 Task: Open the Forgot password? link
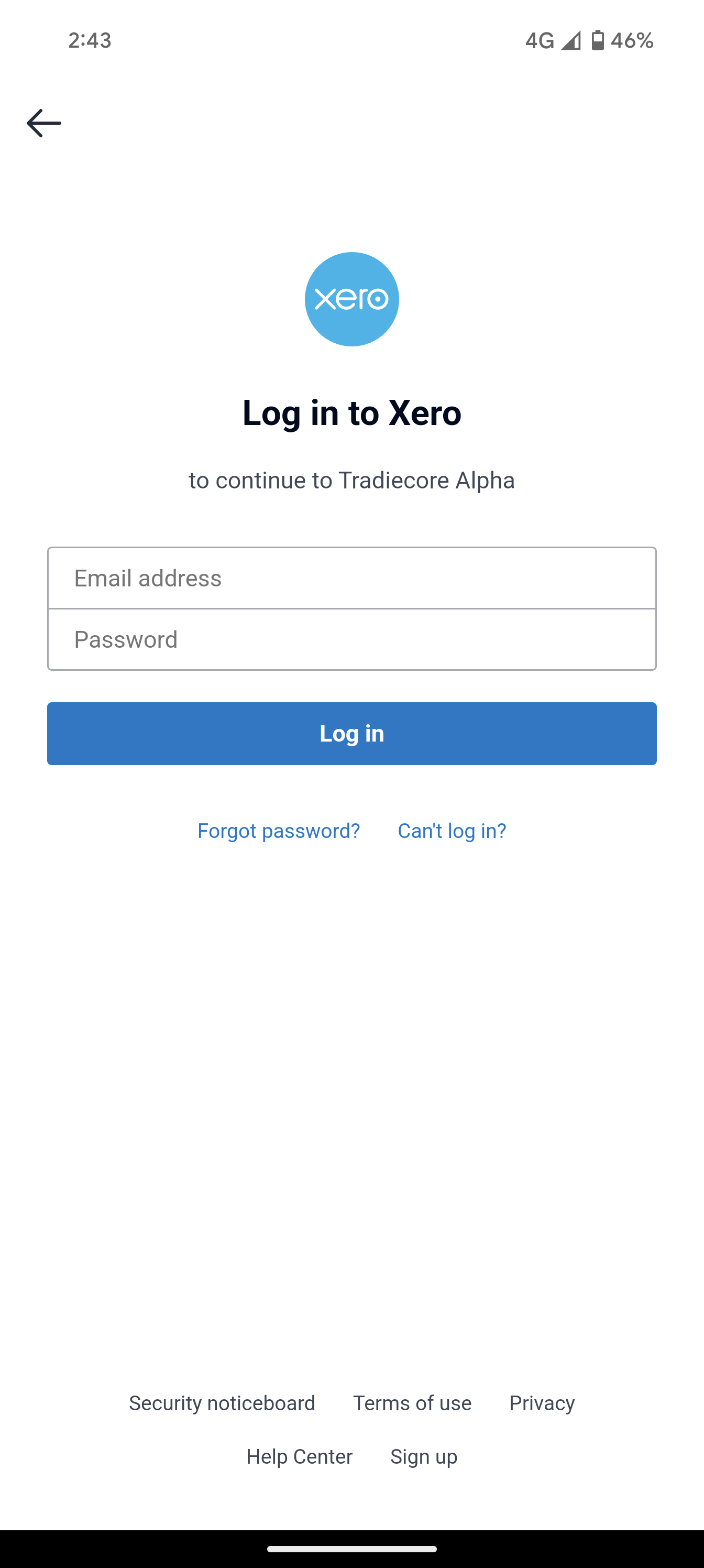(279, 831)
